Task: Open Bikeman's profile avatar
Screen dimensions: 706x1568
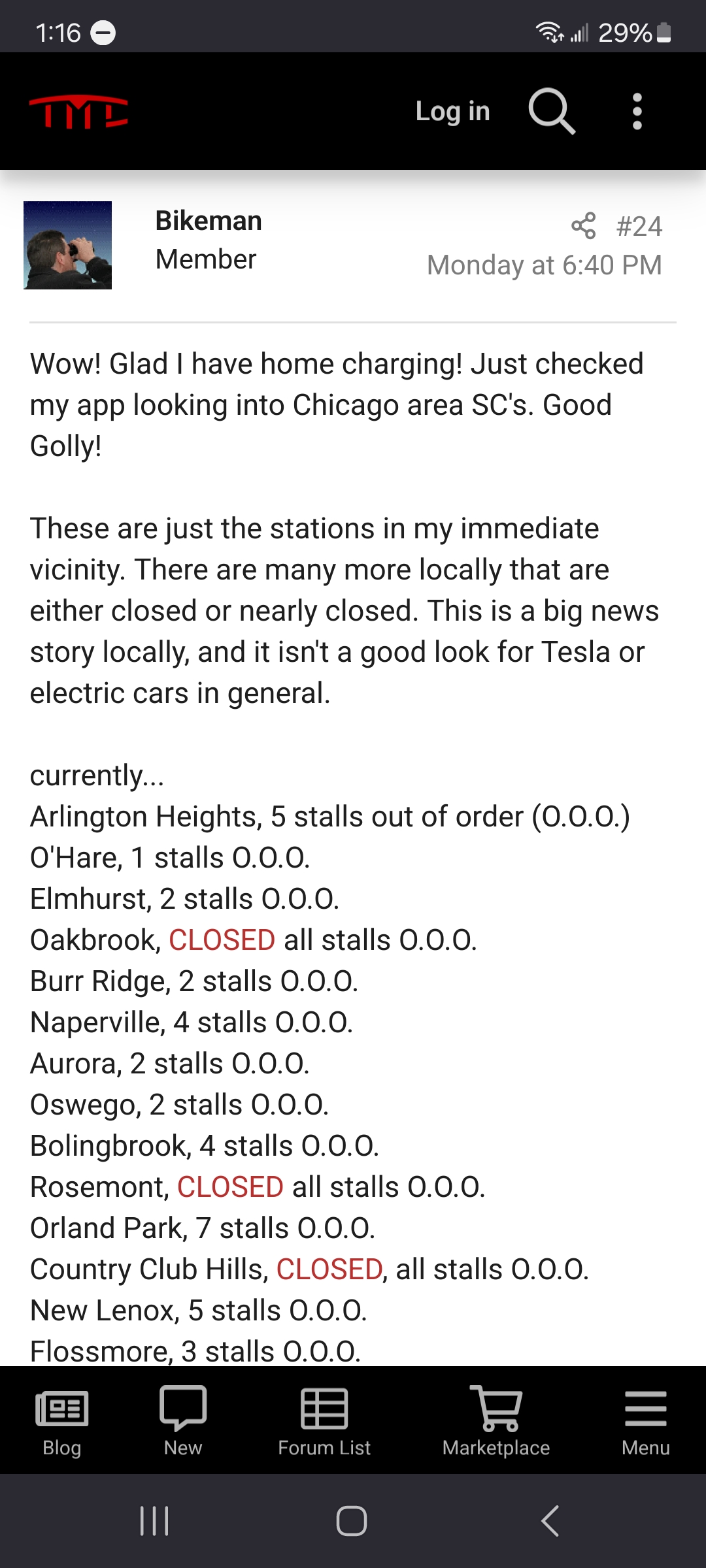Action: [68, 245]
